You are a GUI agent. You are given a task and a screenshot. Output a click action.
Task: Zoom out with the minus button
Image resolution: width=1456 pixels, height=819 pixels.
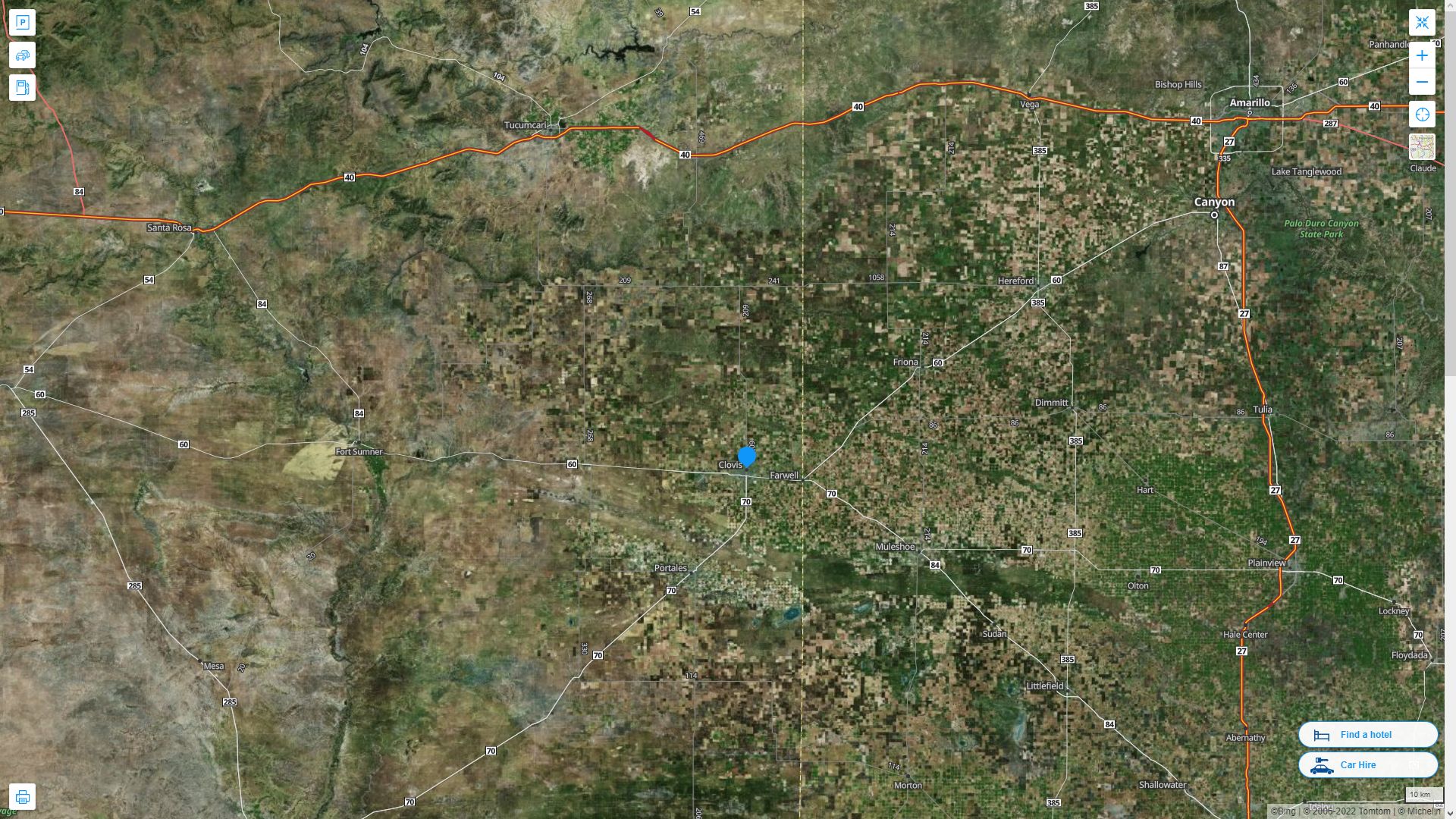point(1422,82)
